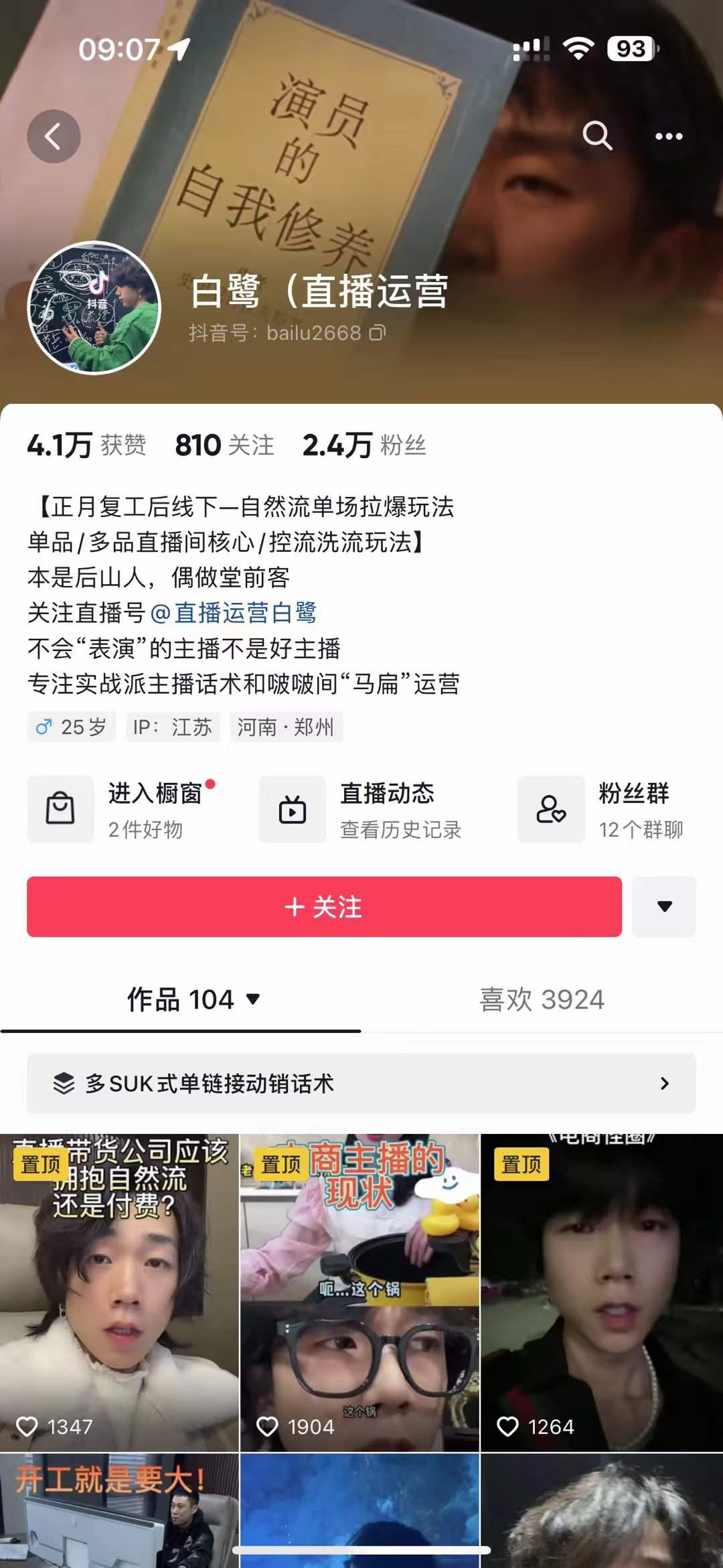The height and width of the screenshot is (1568, 723).
Task: Copy the Douyin ID bailu2668
Action: coord(378,333)
